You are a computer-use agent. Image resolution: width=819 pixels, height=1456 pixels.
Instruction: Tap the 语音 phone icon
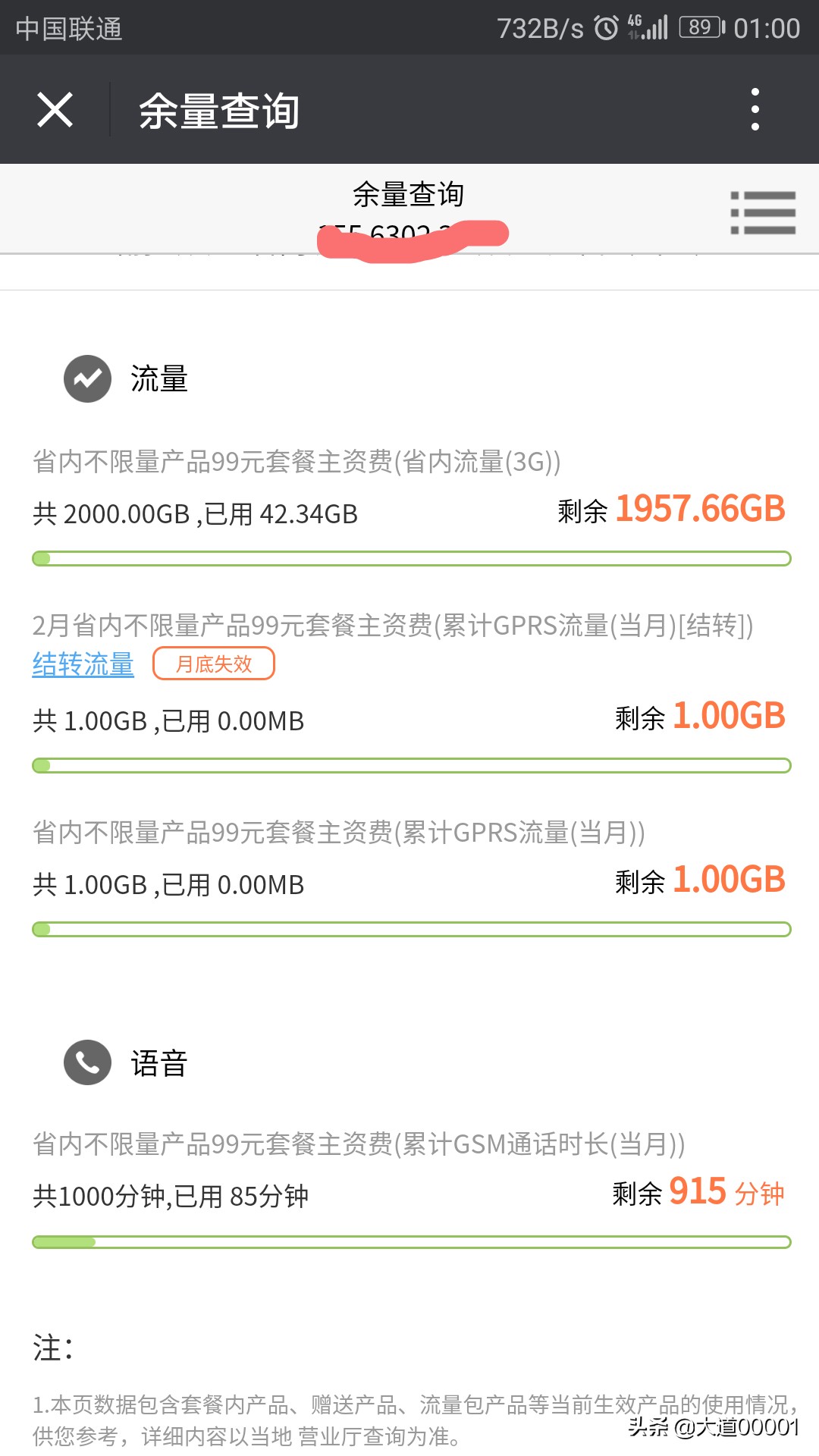[86, 1063]
